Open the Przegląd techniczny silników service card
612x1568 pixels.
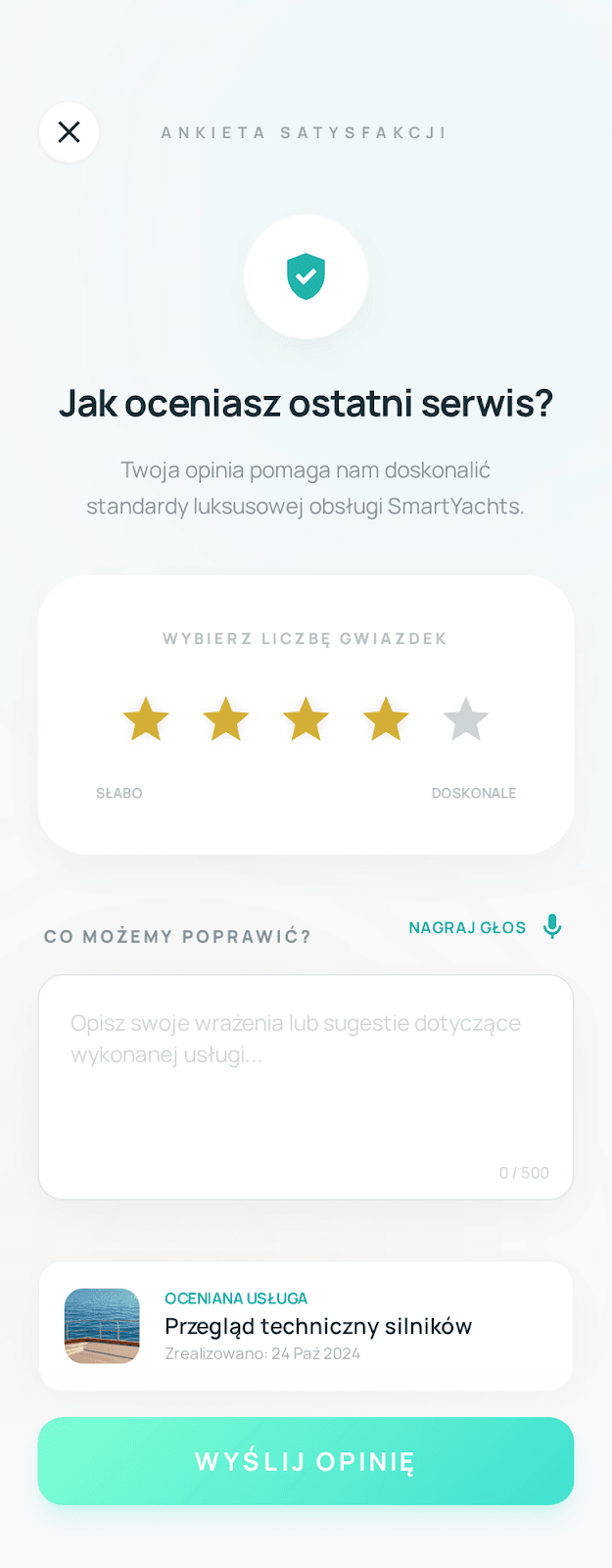pos(306,1325)
